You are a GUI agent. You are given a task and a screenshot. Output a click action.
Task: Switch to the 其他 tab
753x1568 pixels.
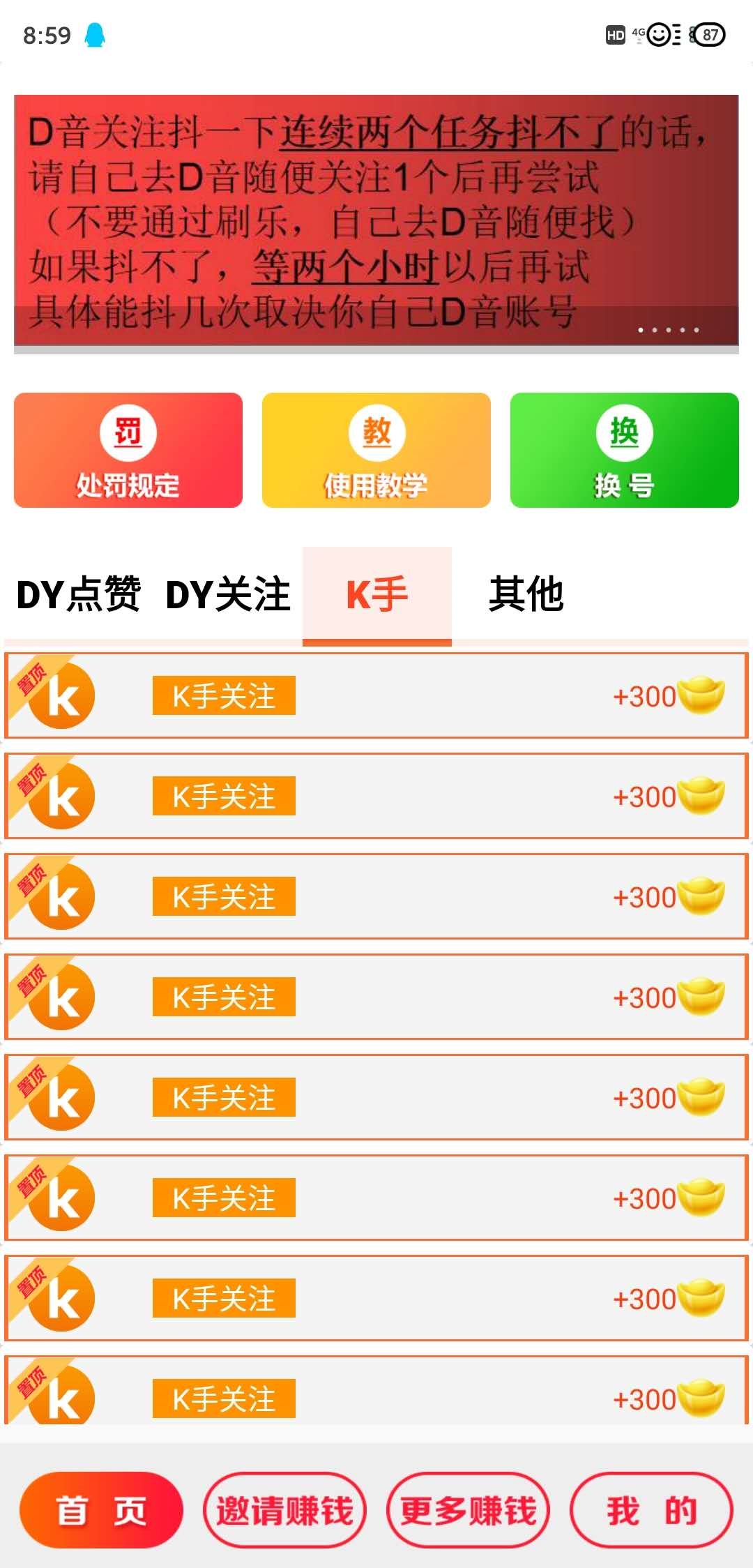coord(526,595)
